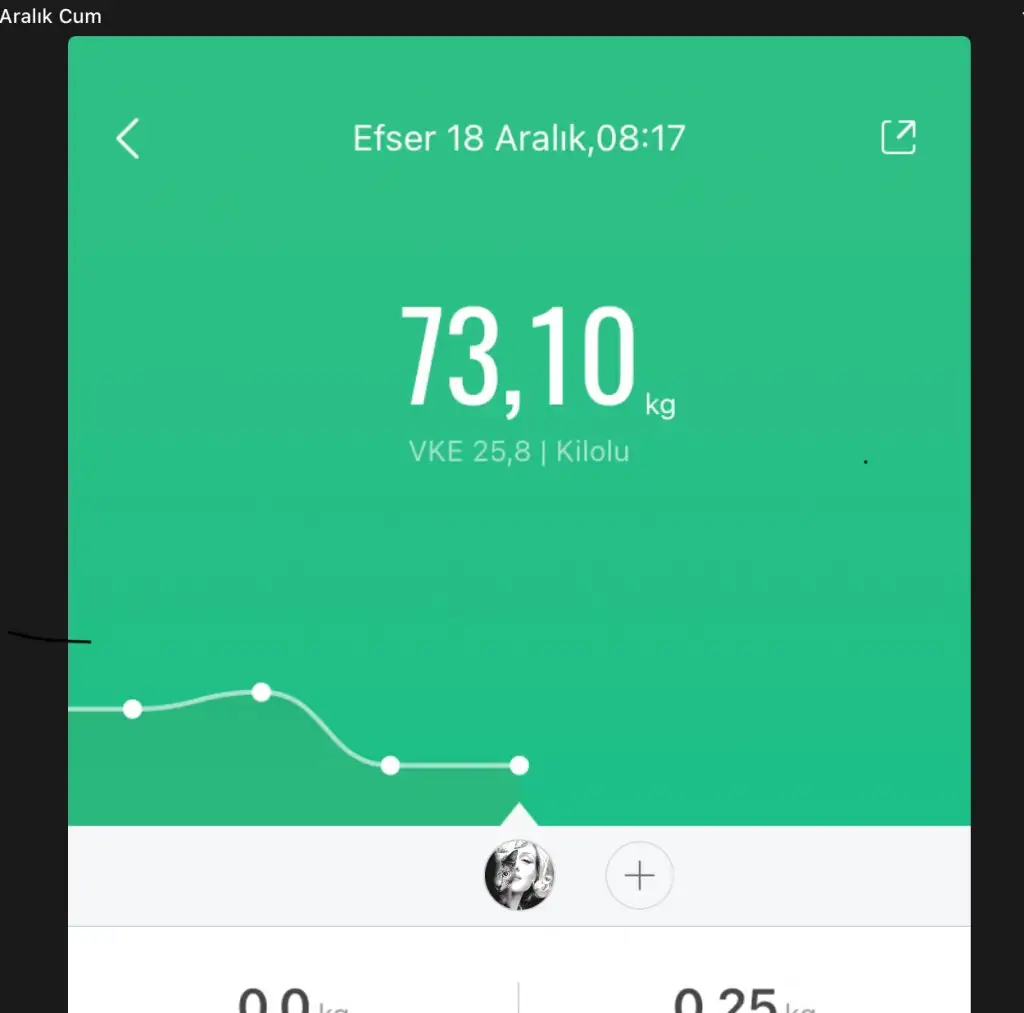Share this weight measurement

898,138
